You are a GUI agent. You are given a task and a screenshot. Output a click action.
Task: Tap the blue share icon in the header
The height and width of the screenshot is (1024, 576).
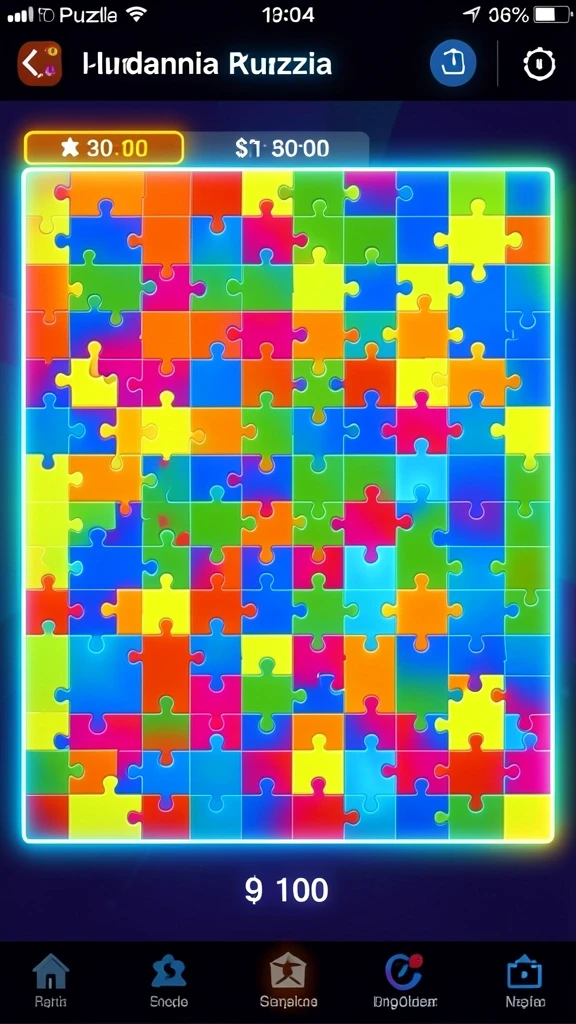click(453, 63)
